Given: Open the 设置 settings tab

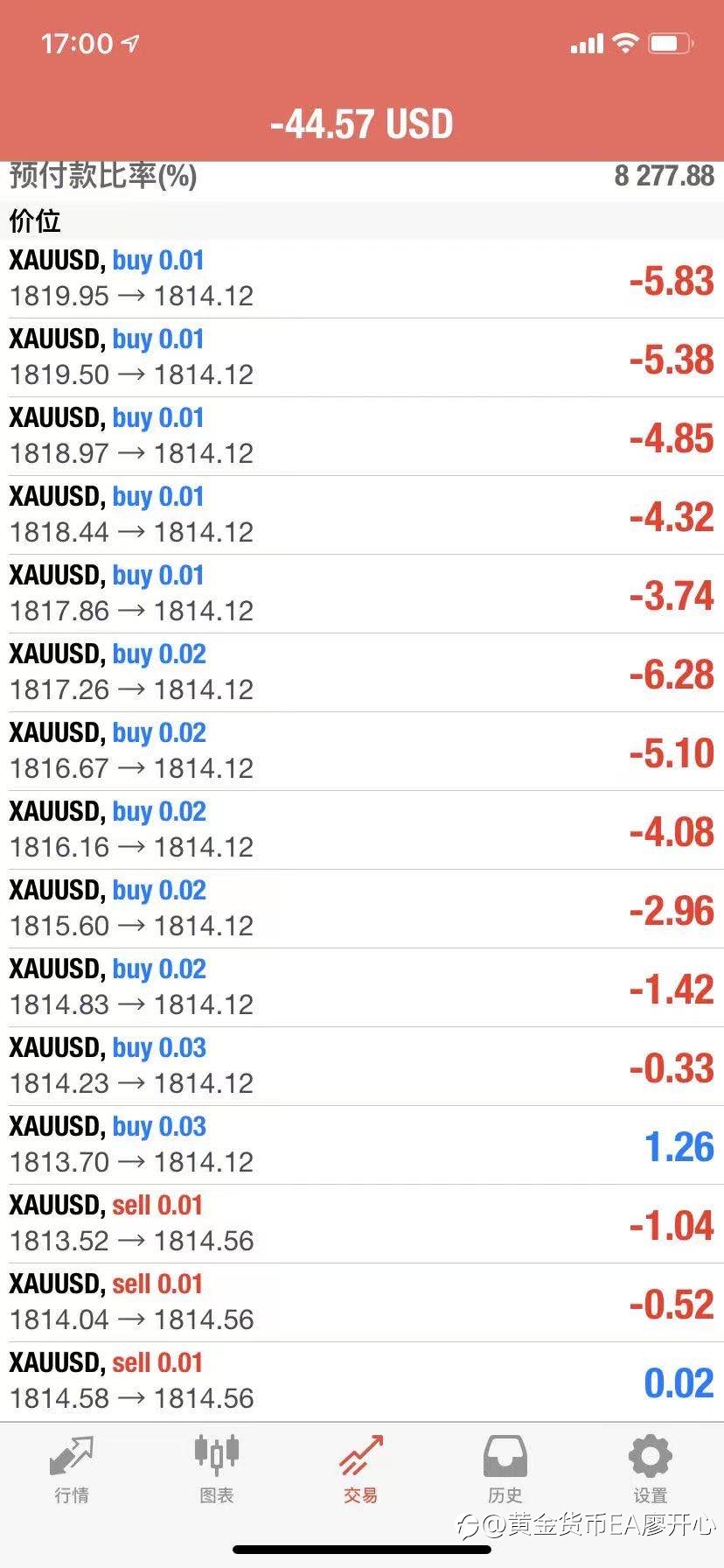Looking at the screenshot, I should tap(651, 1470).
